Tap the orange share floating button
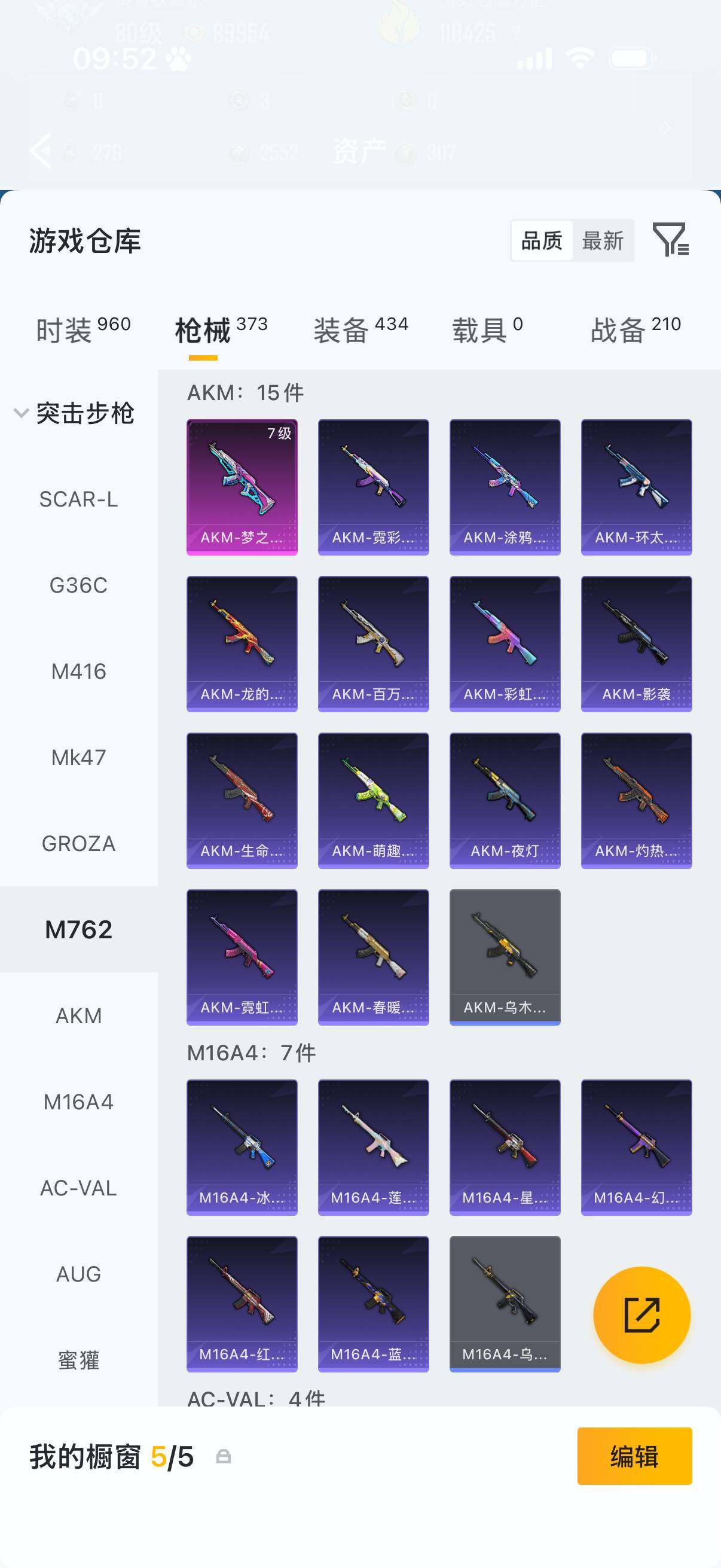Viewport: 721px width, 1568px height. click(641, 1315)
